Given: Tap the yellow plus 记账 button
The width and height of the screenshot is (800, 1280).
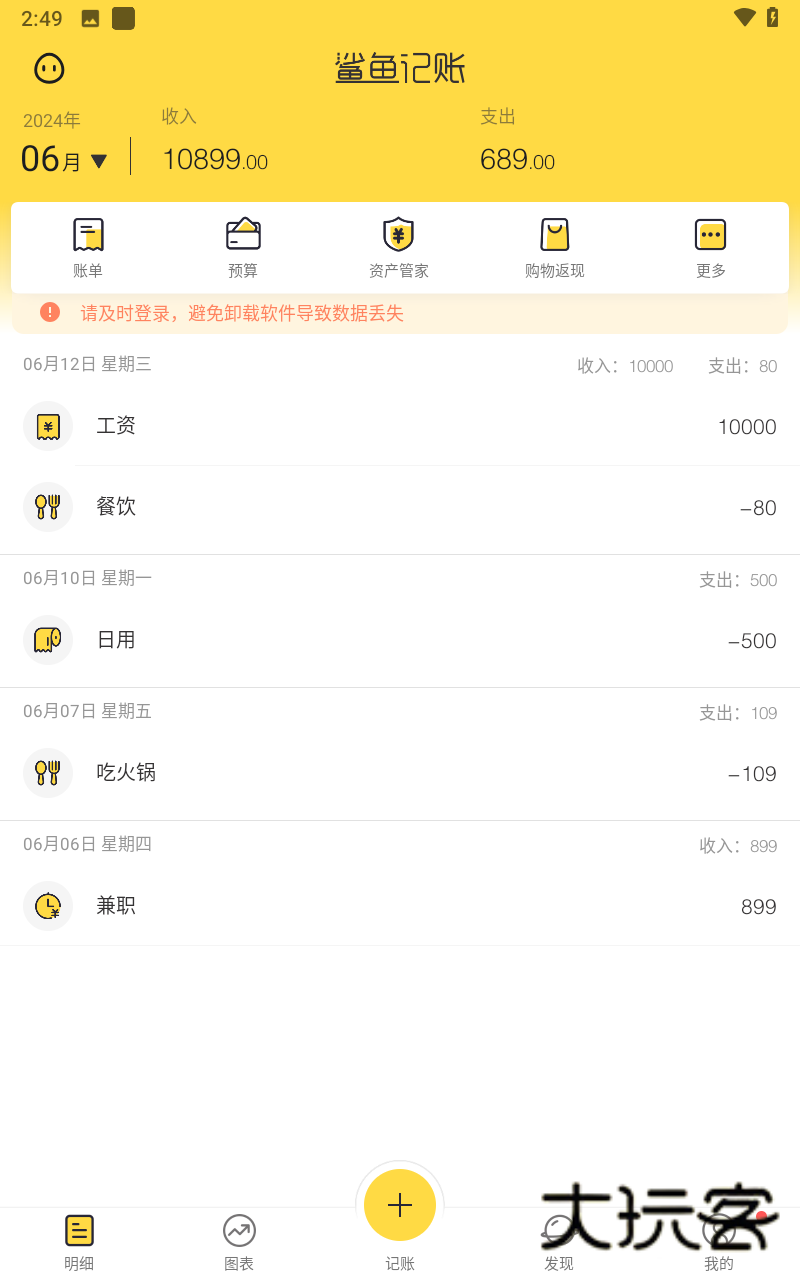Looking at the screenshot, I should coord(399,1205).
